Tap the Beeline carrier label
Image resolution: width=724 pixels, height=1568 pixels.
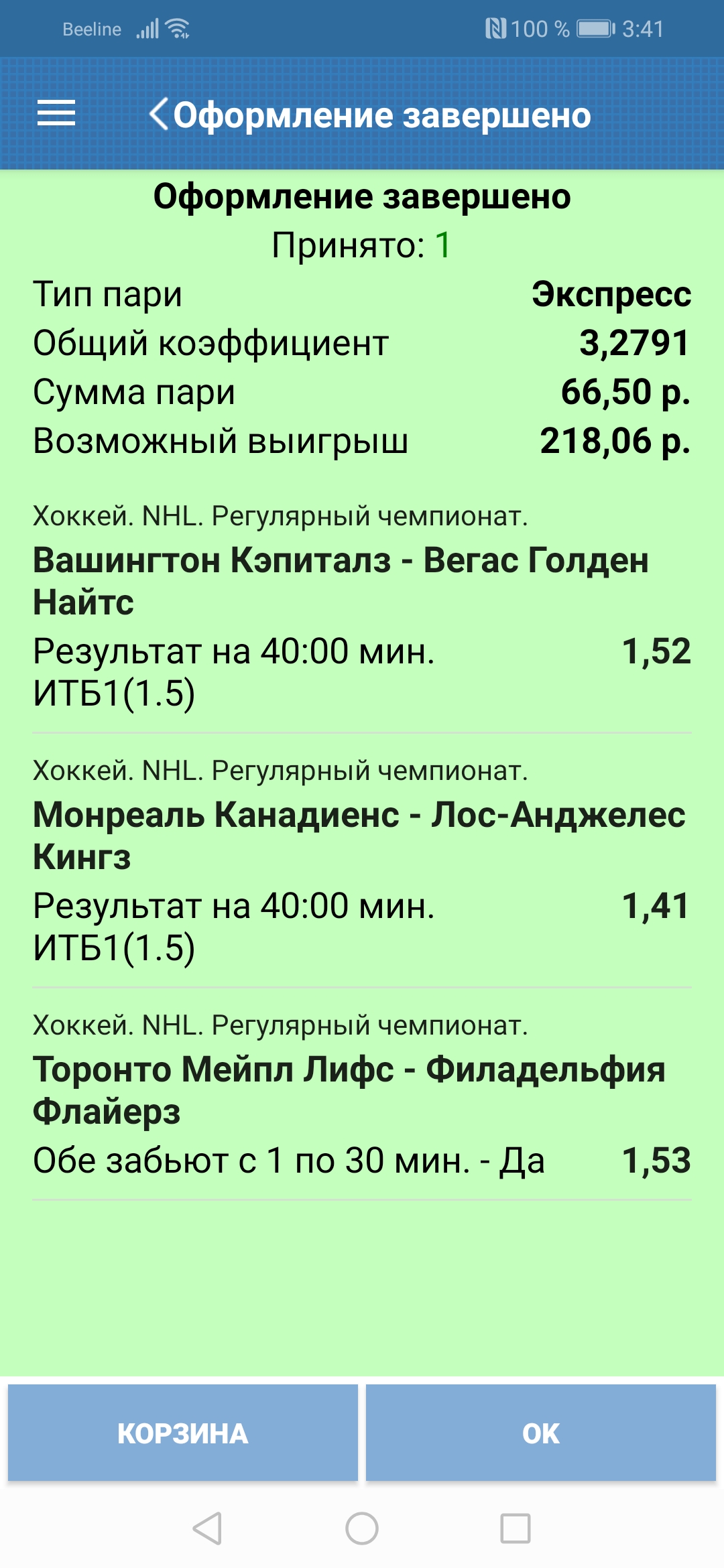point(93,28)
